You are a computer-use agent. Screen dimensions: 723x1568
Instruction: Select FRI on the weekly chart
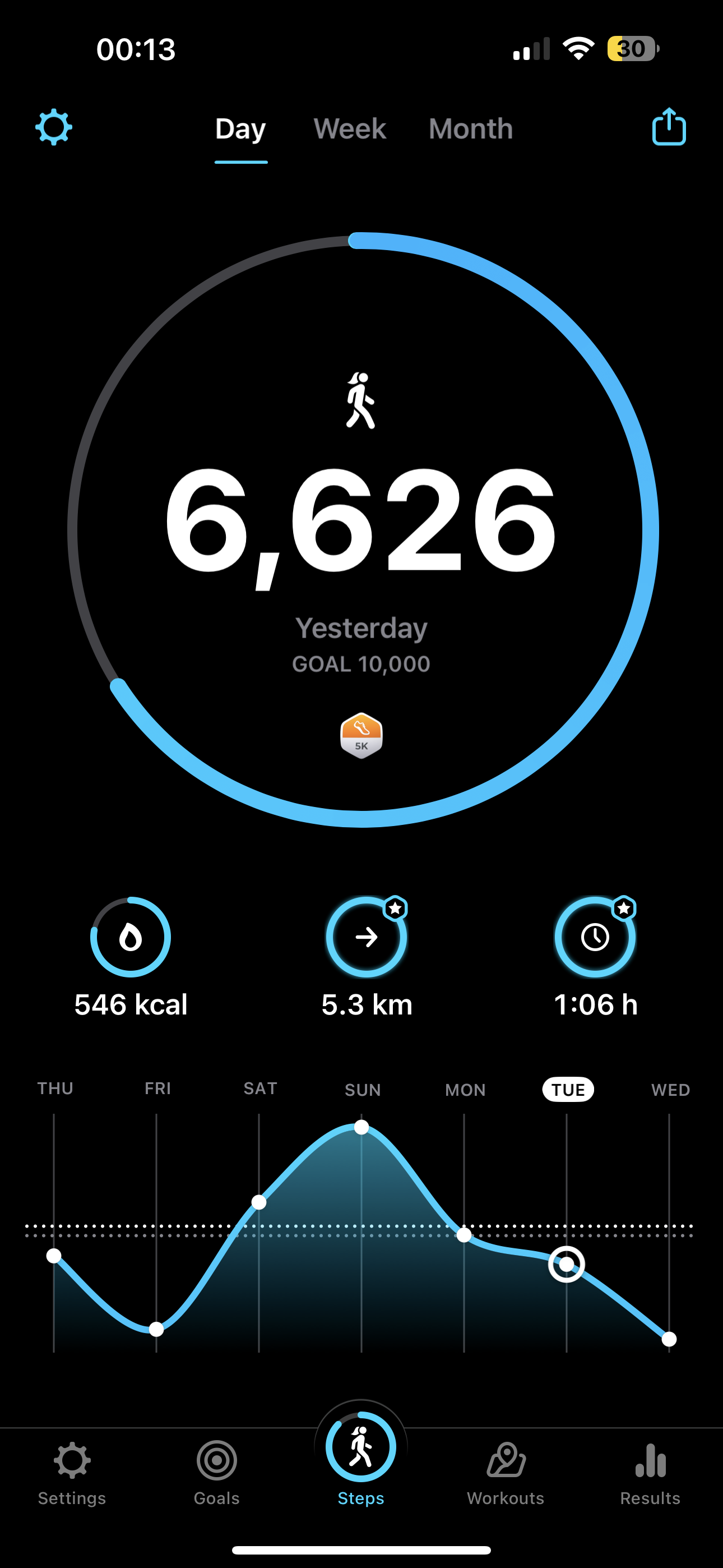[x=157, y=1089]
